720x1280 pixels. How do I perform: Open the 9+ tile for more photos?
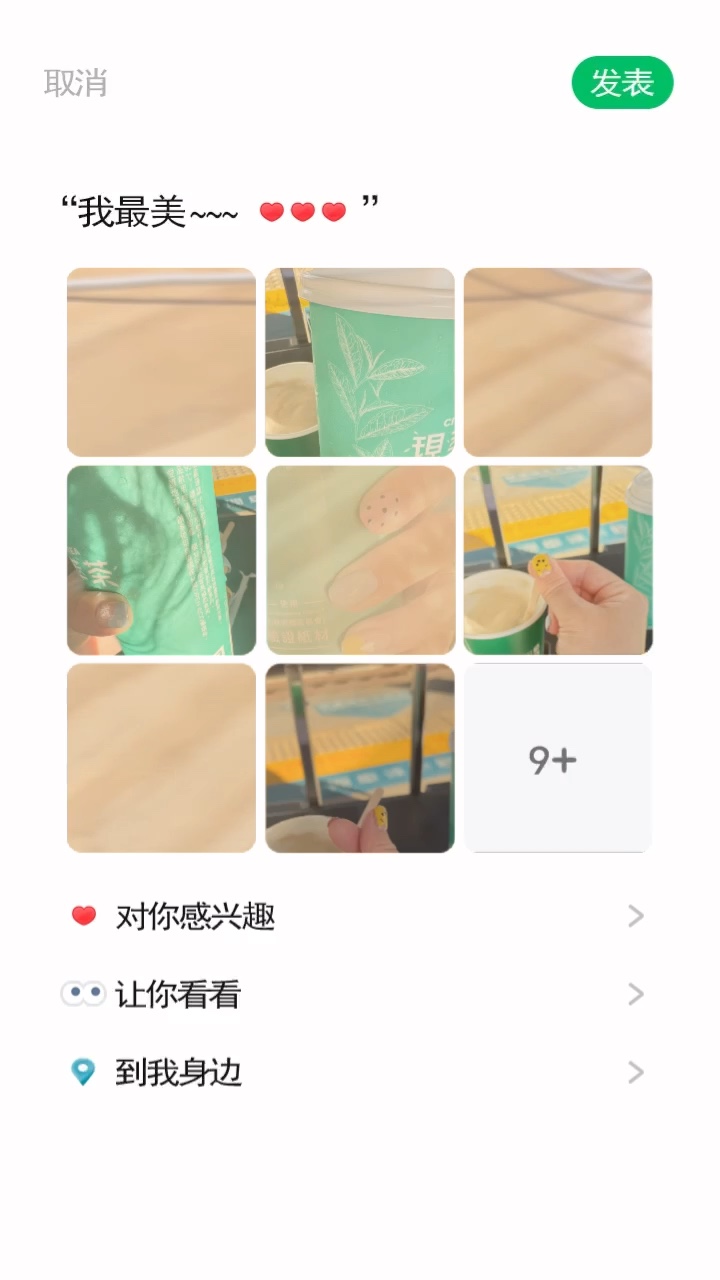point(558,758)
